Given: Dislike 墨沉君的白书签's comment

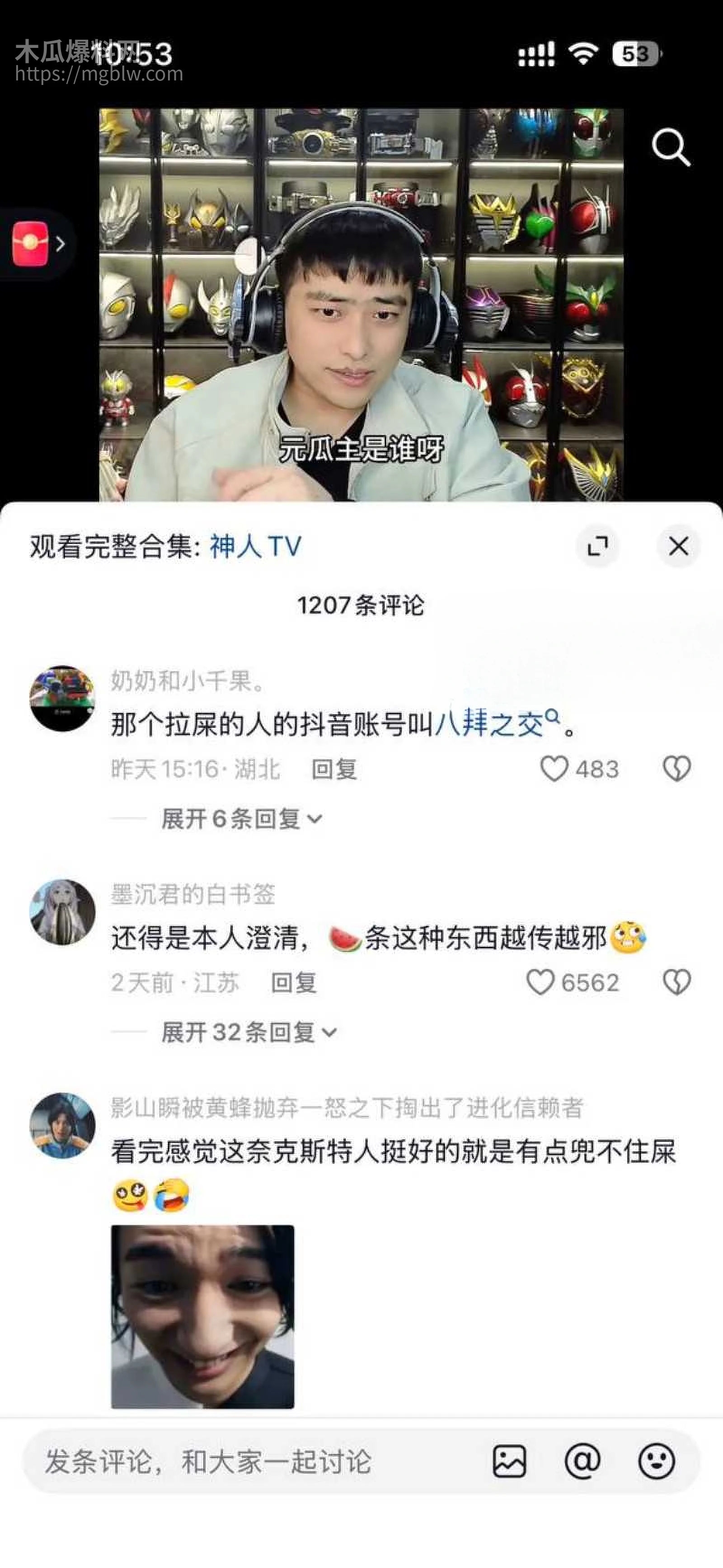Looking at the screenshot, I should point(676,982).
